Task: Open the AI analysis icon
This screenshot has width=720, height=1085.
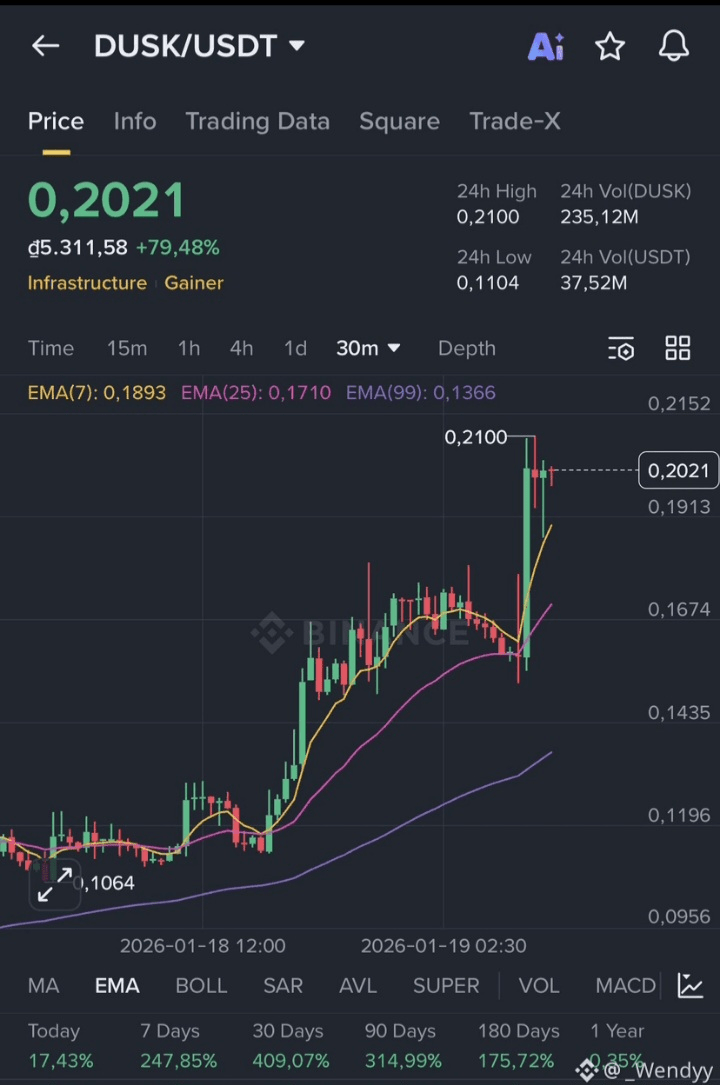Action: click(x=546, y=46)
